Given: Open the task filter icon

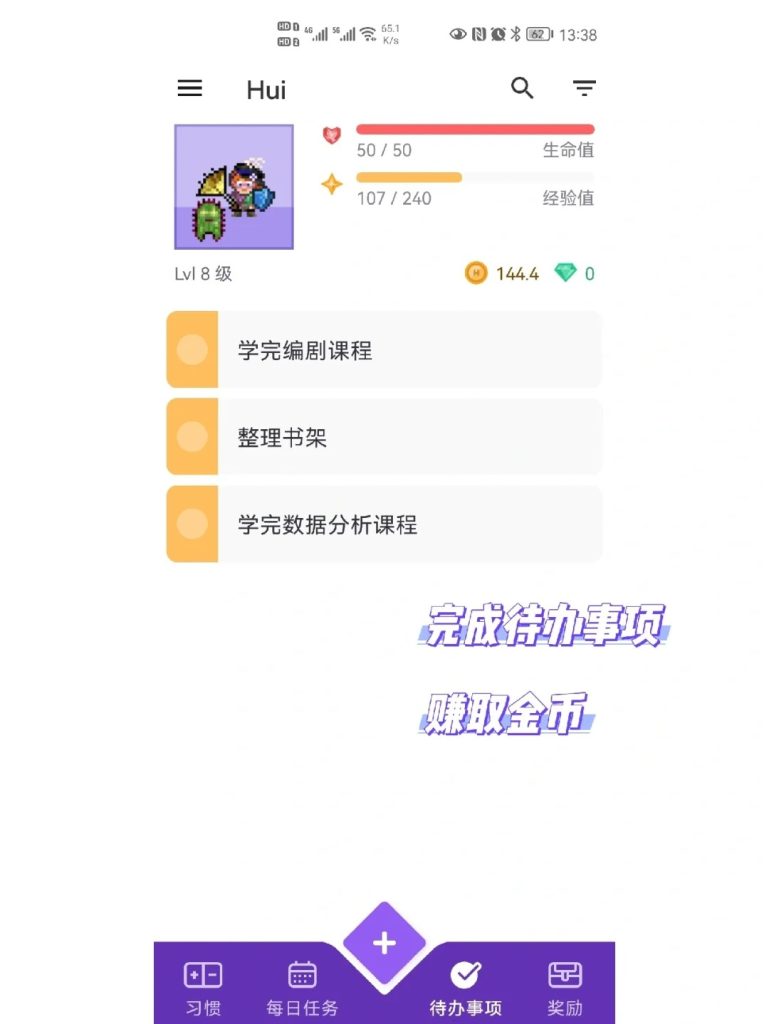Looking at the screenshot, I should point(585,89).
